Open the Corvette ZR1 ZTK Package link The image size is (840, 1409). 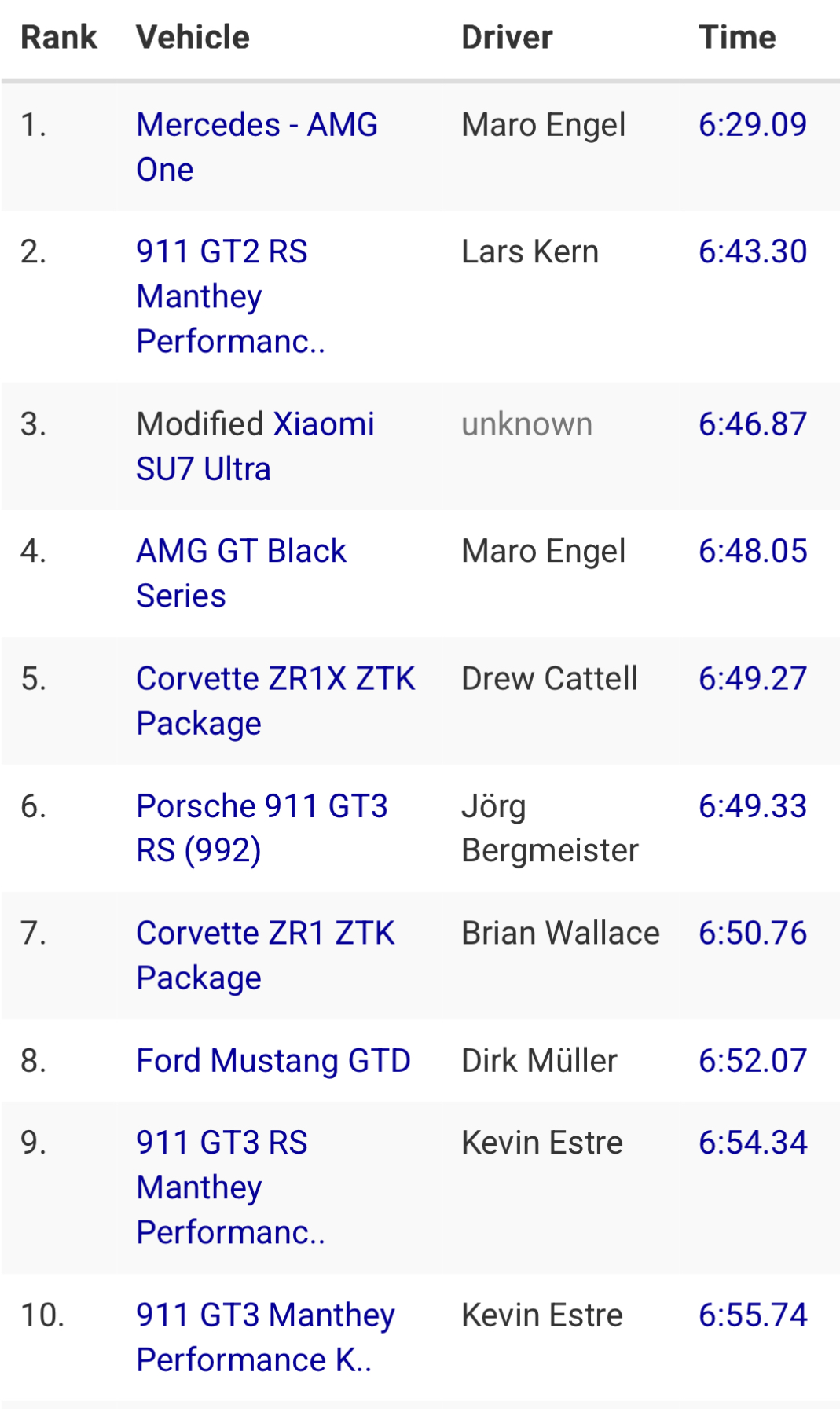point(265,934)
